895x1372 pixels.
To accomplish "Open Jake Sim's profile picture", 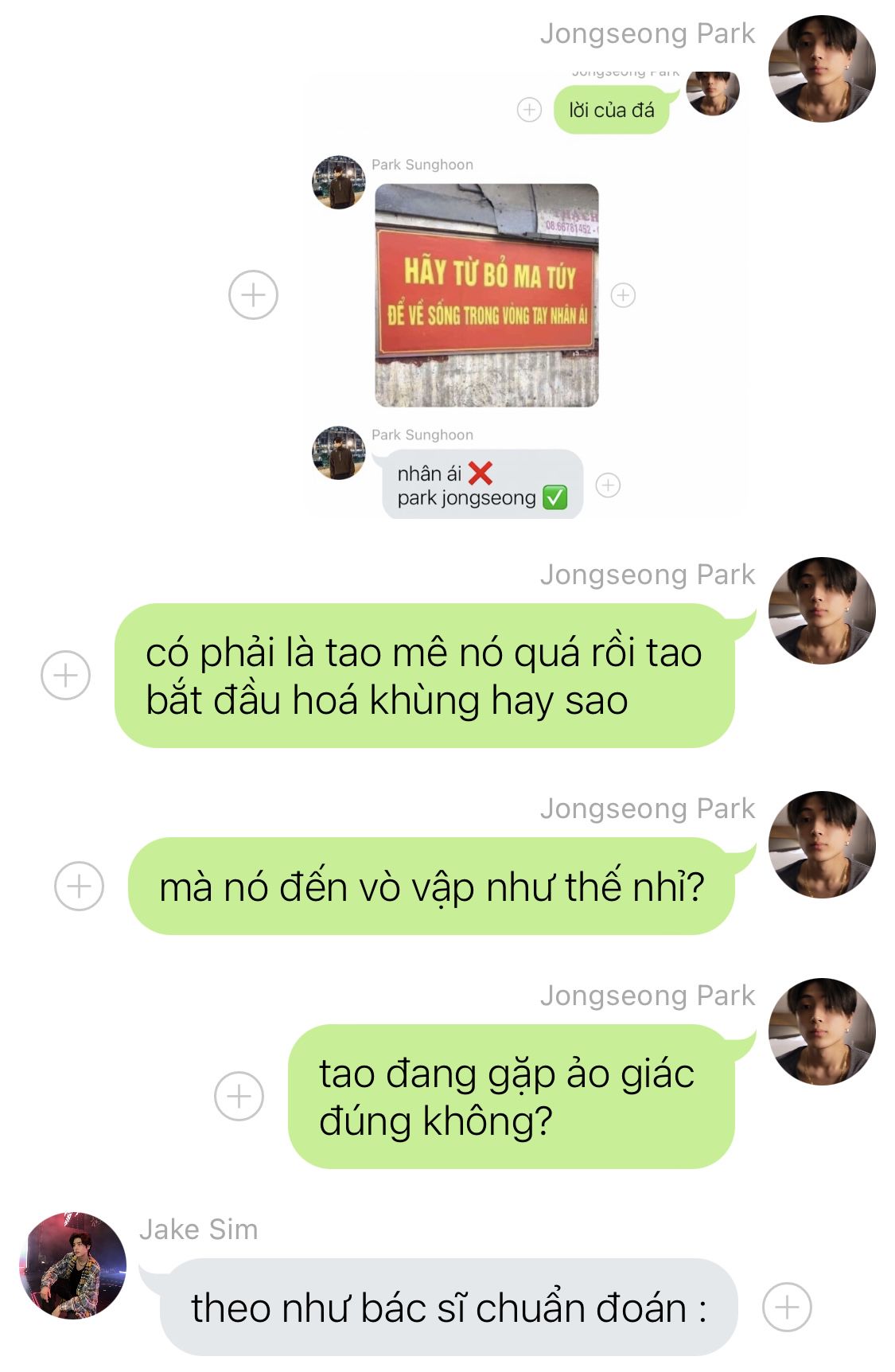I will 72,1265.
